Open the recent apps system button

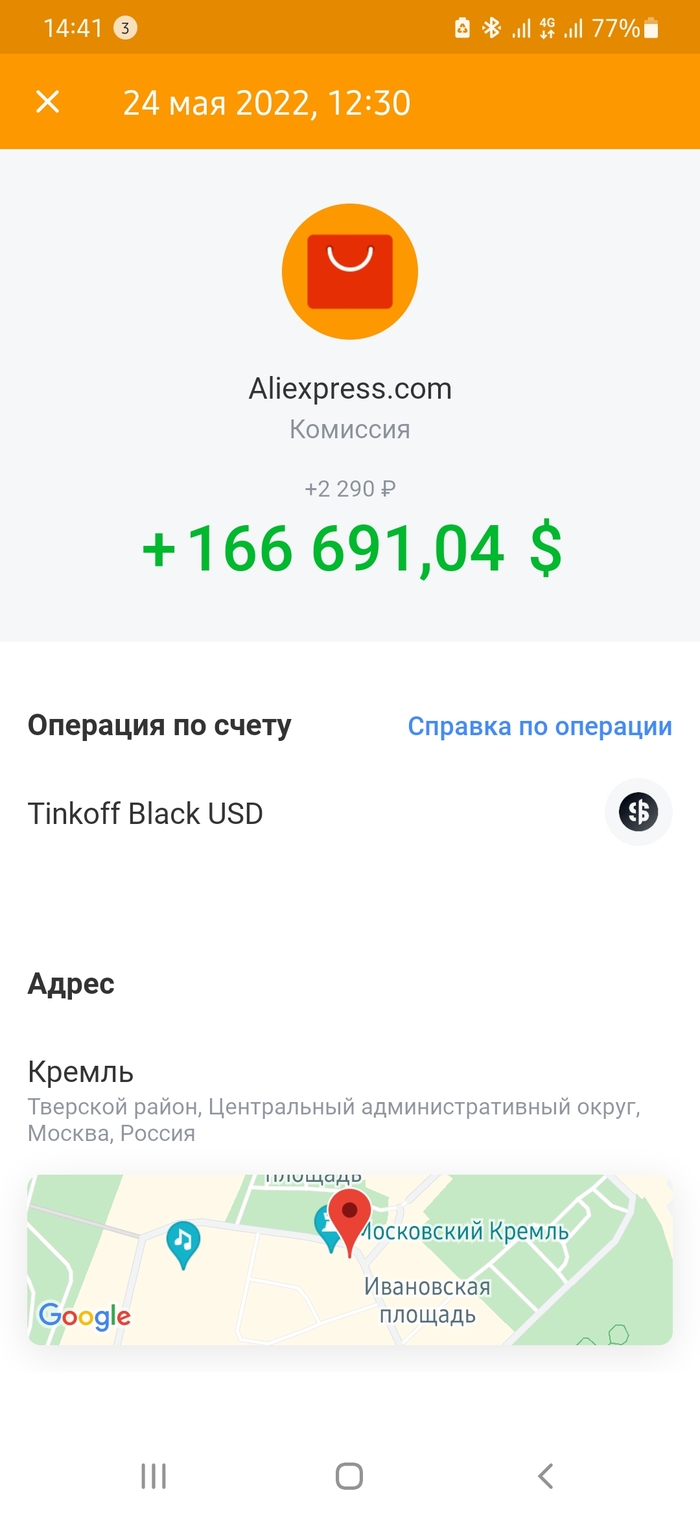click(153, 1475)
